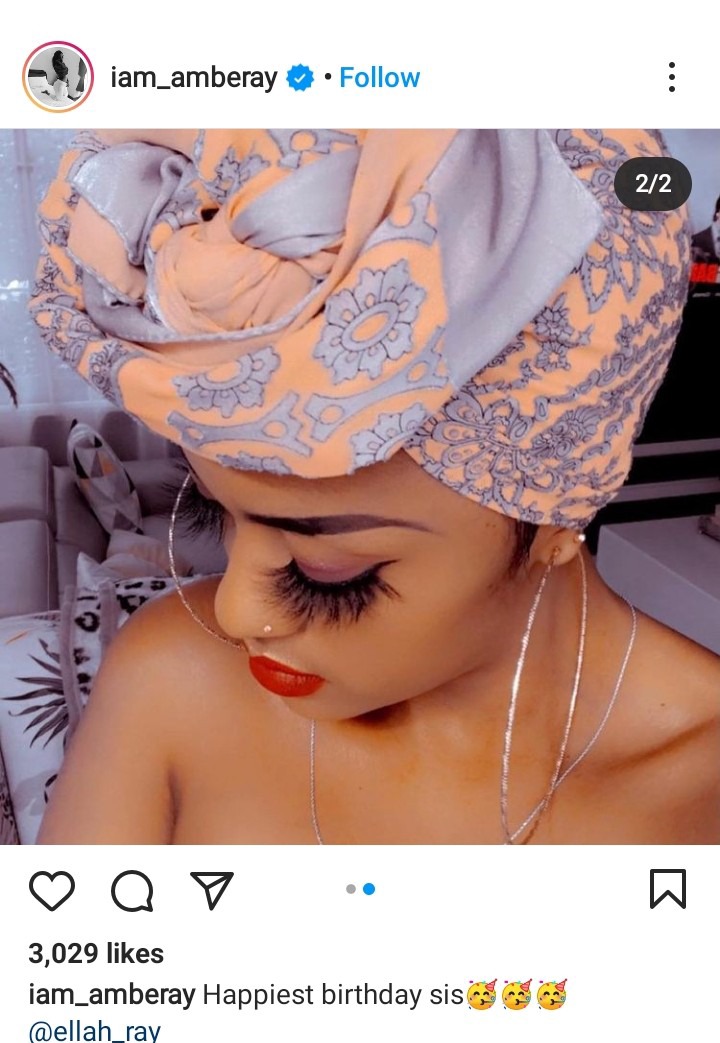Save the post with bookmark icon
This screenshot has height=1043, width=720.
coord(667,889)
